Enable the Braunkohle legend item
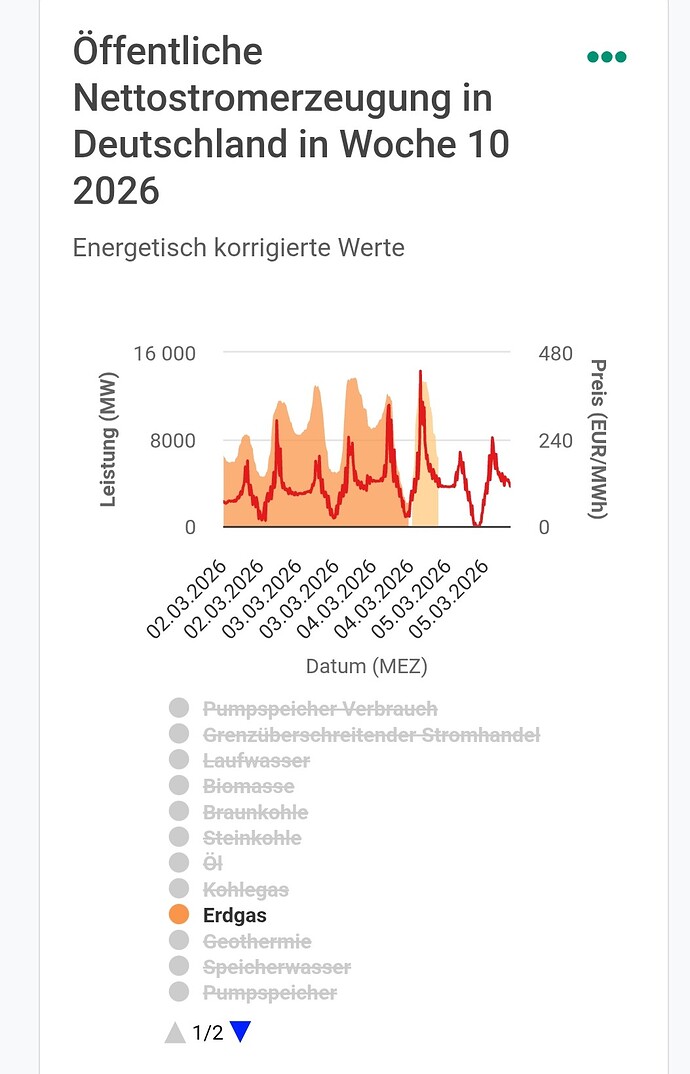This screenshot has height=1074, width=690. point(255,813)
